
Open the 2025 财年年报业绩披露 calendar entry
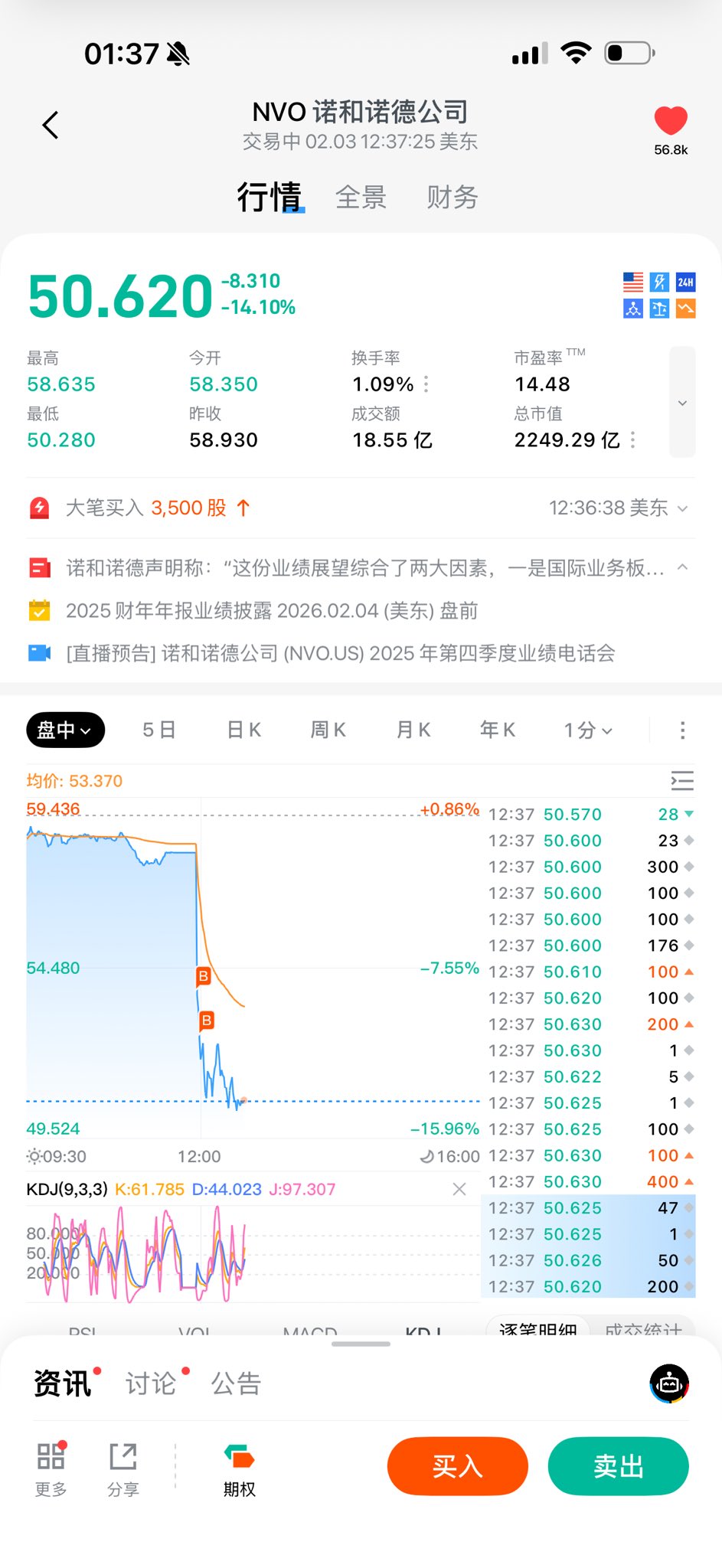click(x=272, y=611)
